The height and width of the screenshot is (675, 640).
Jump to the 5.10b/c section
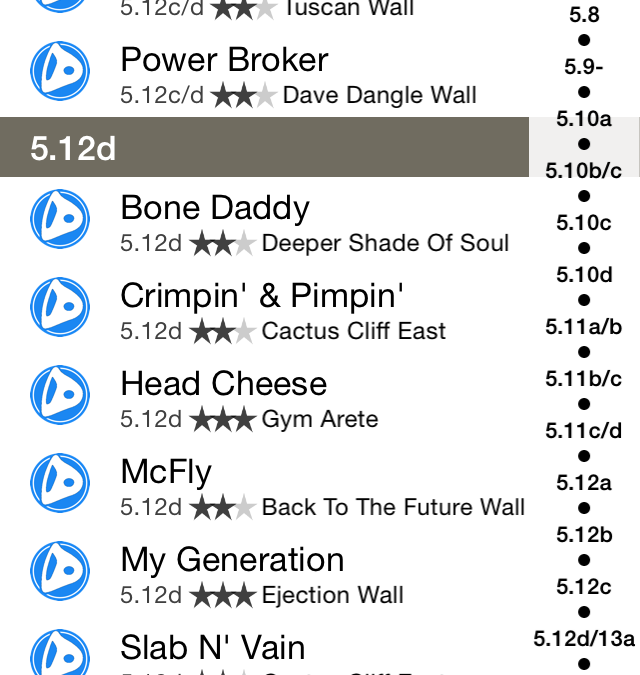point(584,171)
